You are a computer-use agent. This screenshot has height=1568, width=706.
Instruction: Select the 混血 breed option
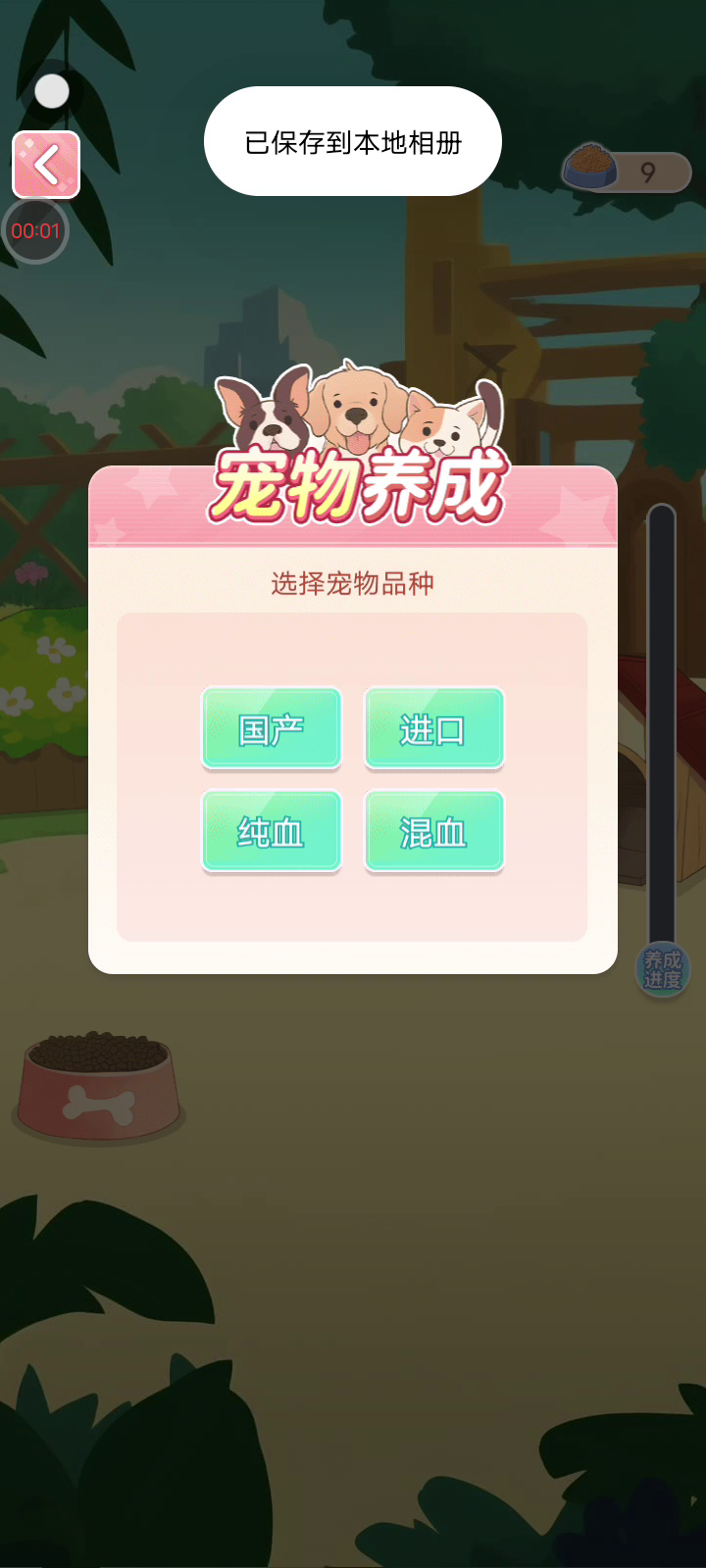click(433, 831)
